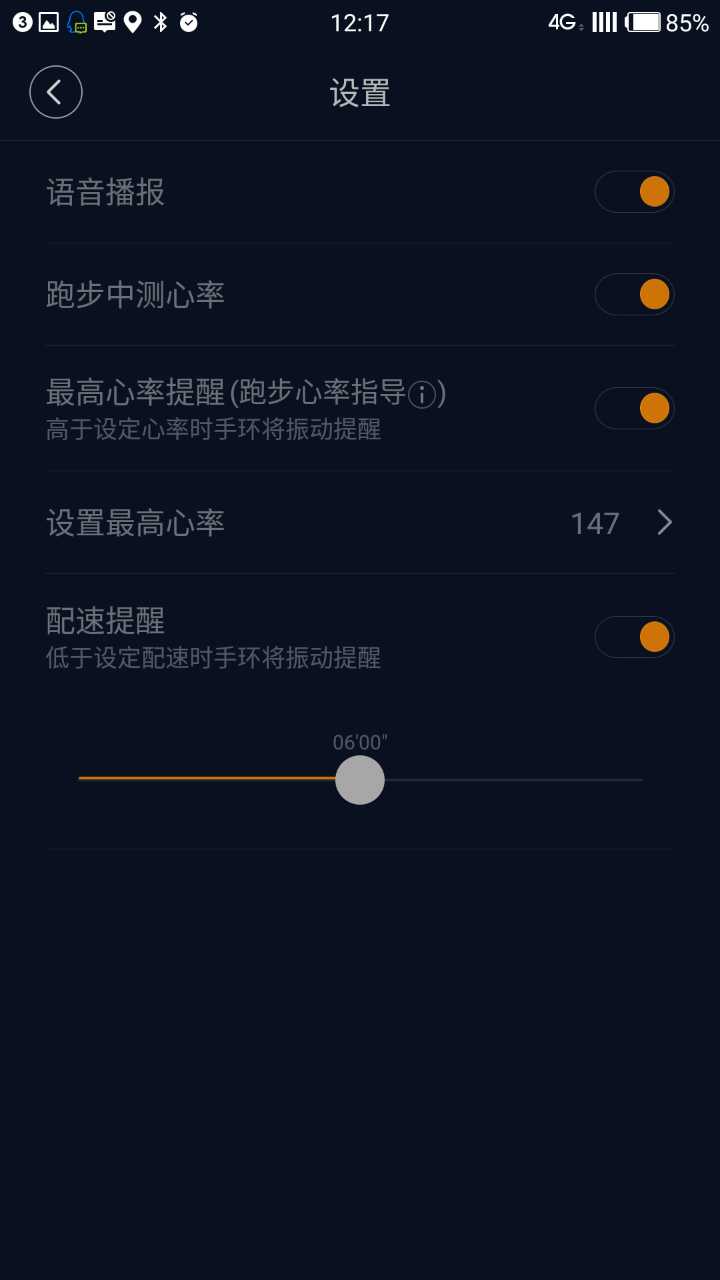Expand 设置最高心率 via its right chevron
Viewport: 720px width, 1280px height.
pos(663,523)
